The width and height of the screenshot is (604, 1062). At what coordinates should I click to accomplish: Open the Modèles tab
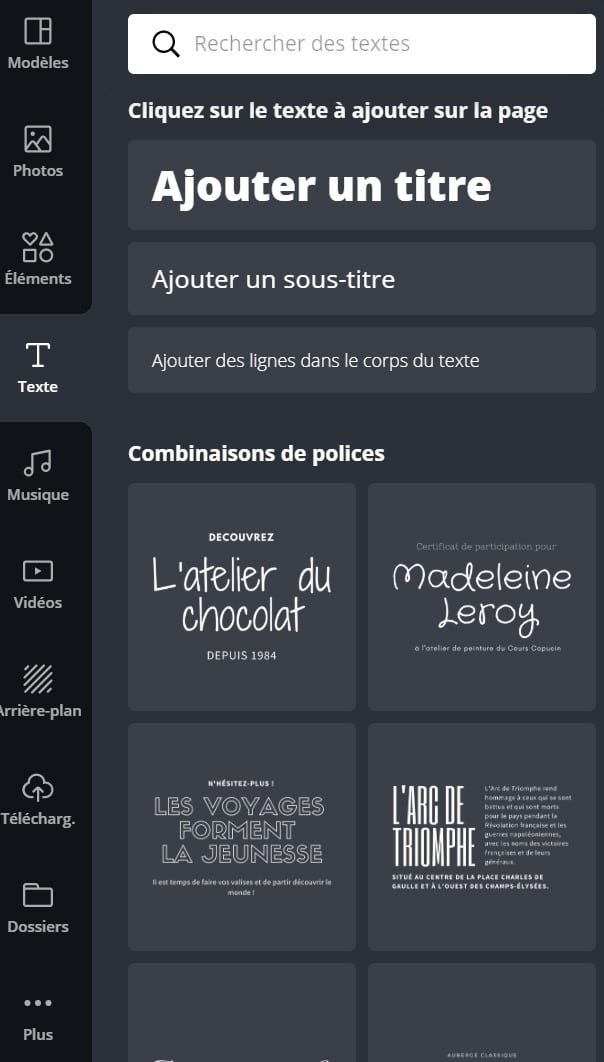[x=38, y=44]
